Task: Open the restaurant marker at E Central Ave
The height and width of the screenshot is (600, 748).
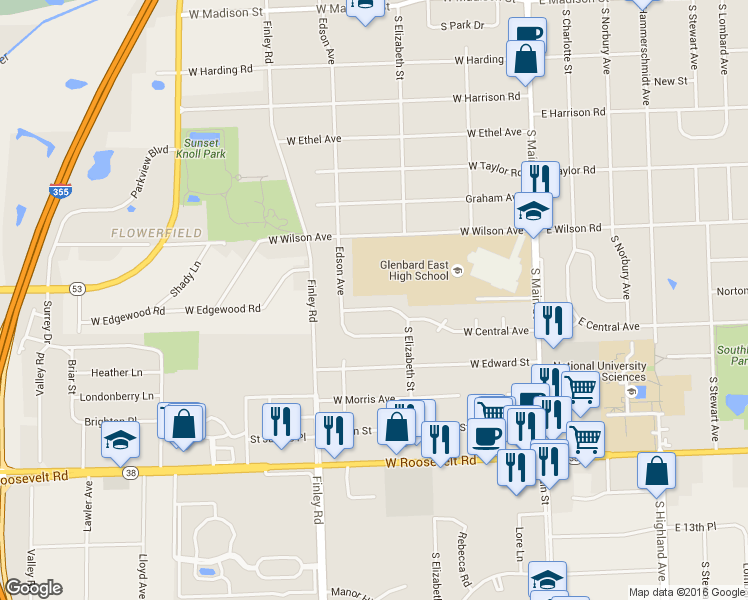Action: [x=553, y=321]
